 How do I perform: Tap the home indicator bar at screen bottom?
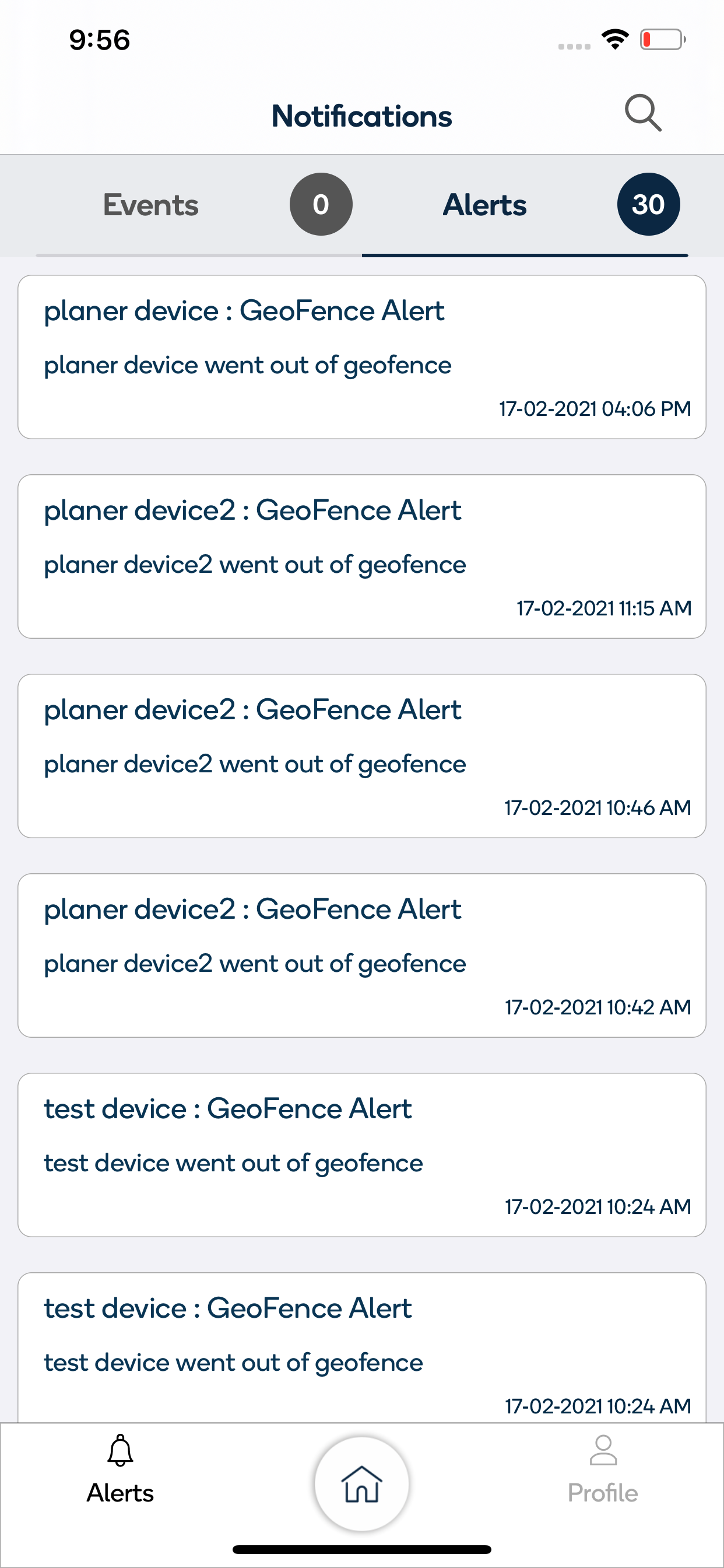tap(361, 1550)
